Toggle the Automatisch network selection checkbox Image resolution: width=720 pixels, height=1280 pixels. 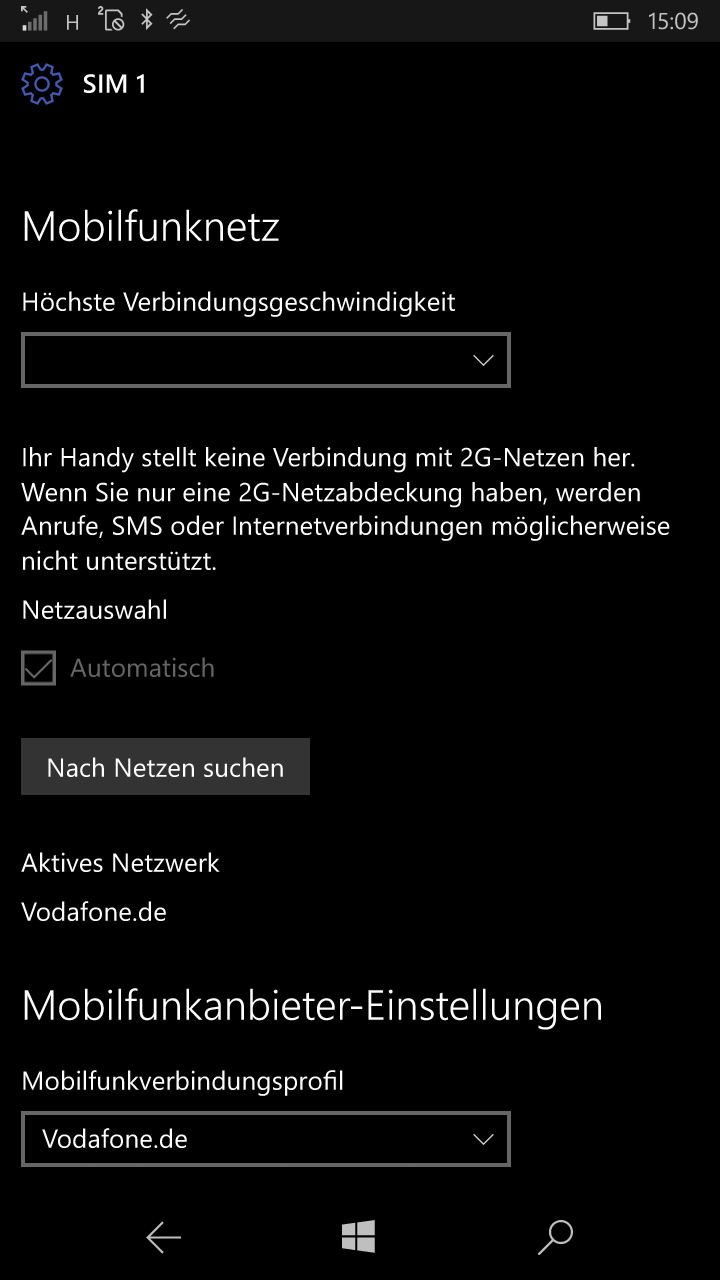(39, 668)
